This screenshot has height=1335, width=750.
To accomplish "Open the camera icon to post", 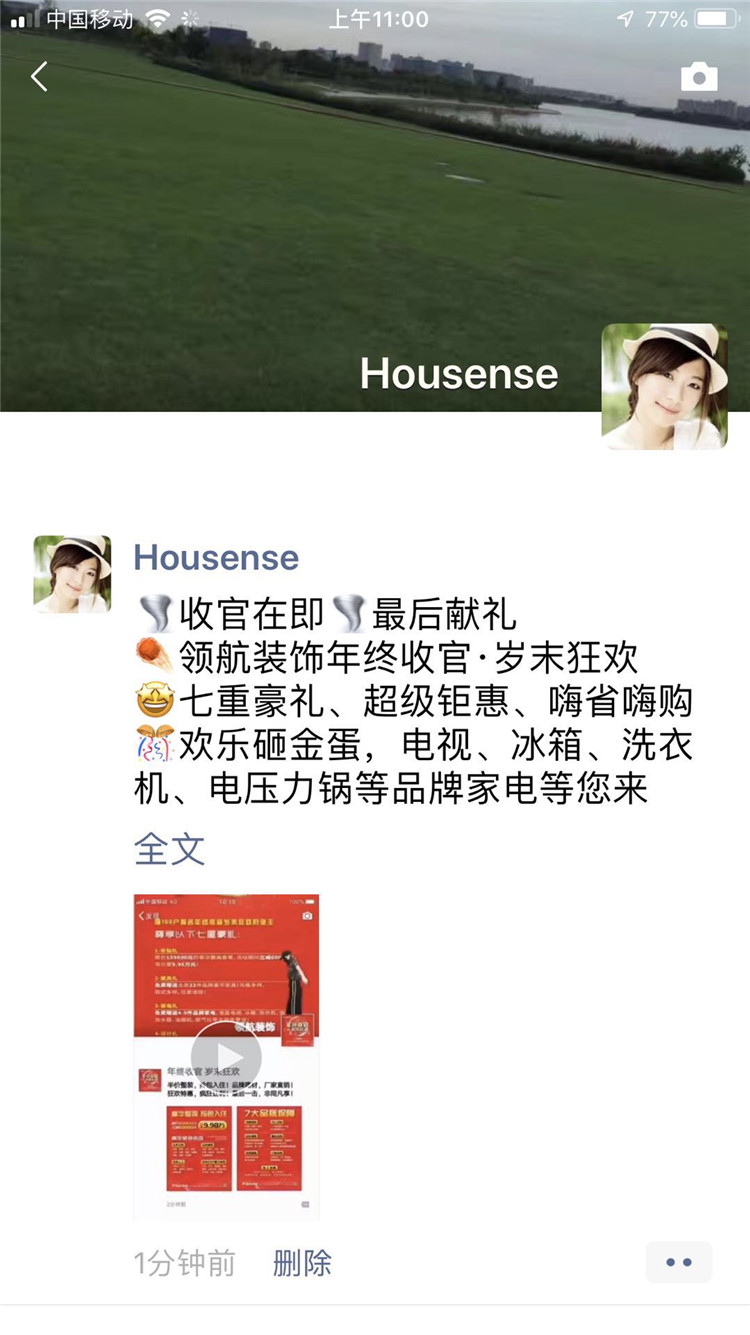I will [698, 77].
